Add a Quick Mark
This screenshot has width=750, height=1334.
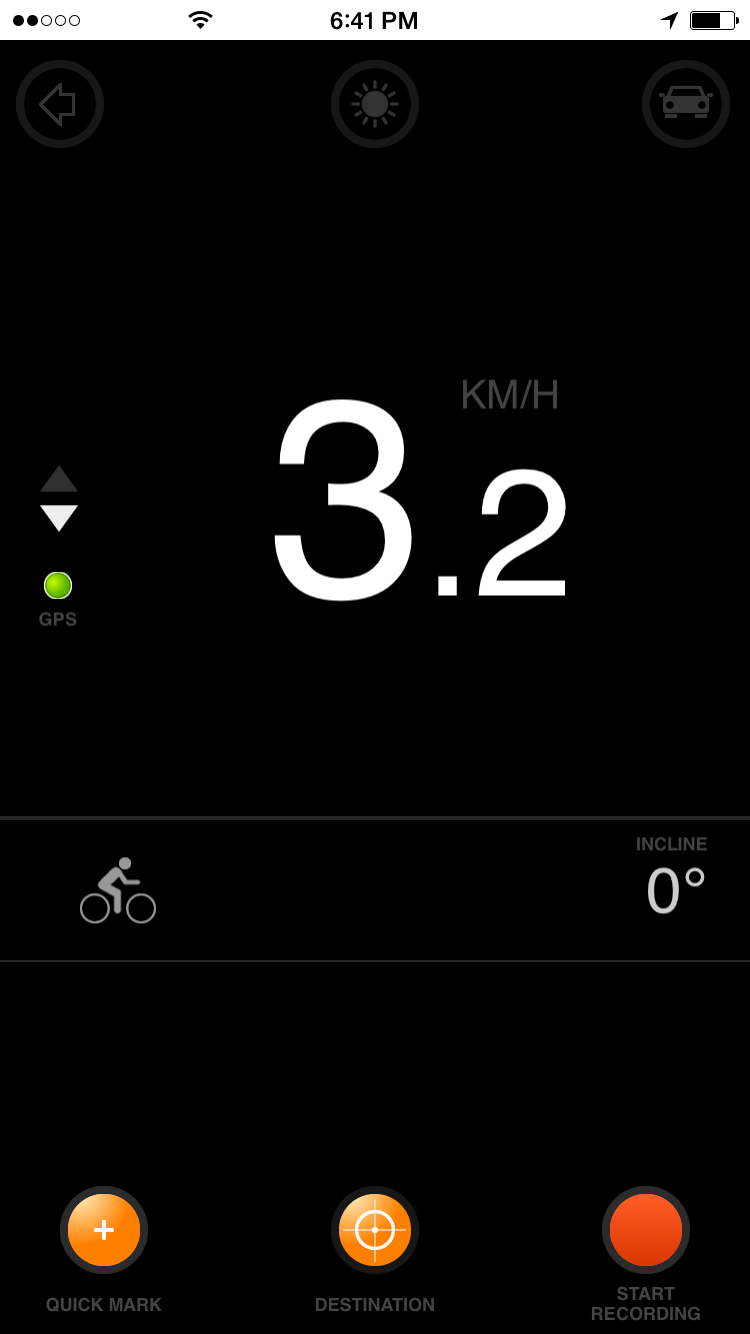point(104,1230)
